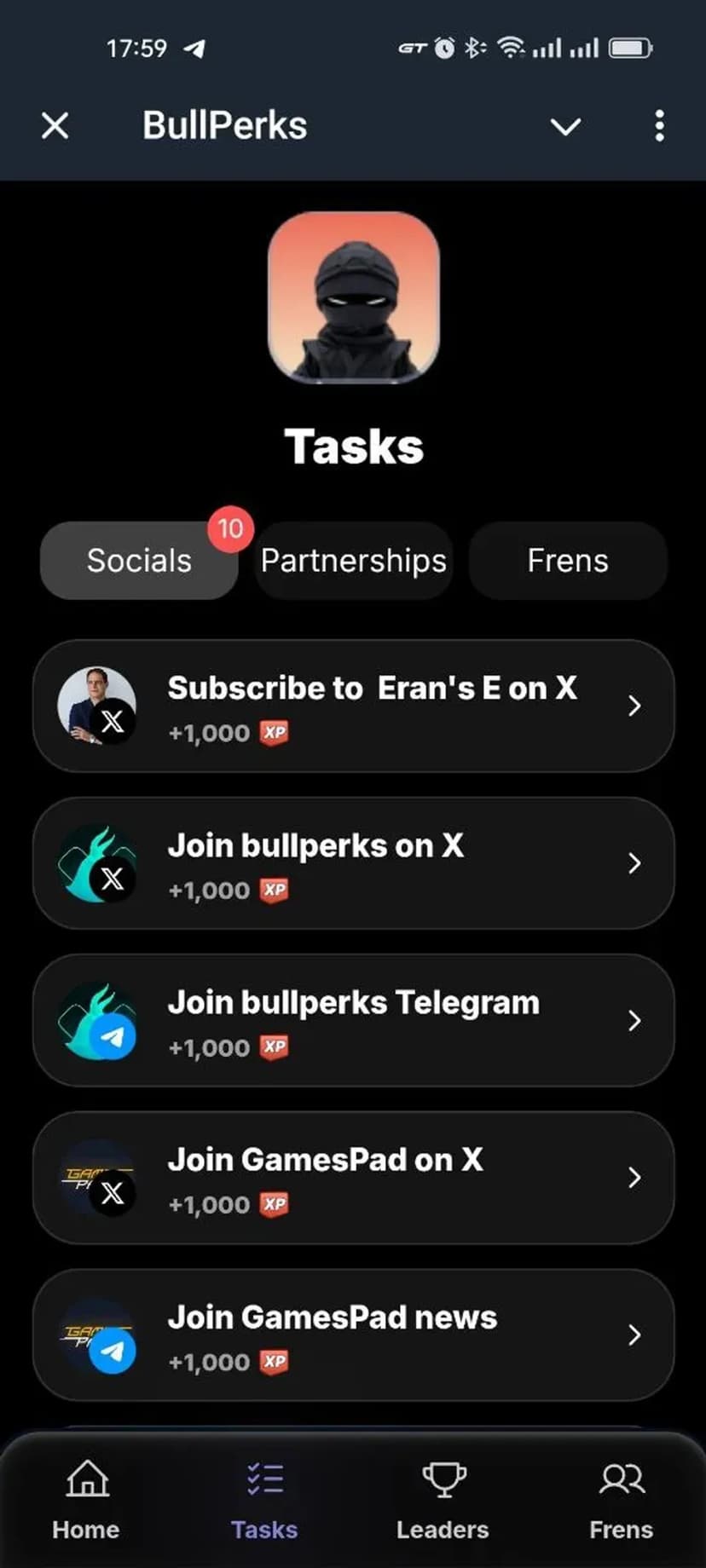Screen dimensions: 706x1568
Task: Switch to the Partnerships category
Action: pos(354,561)
